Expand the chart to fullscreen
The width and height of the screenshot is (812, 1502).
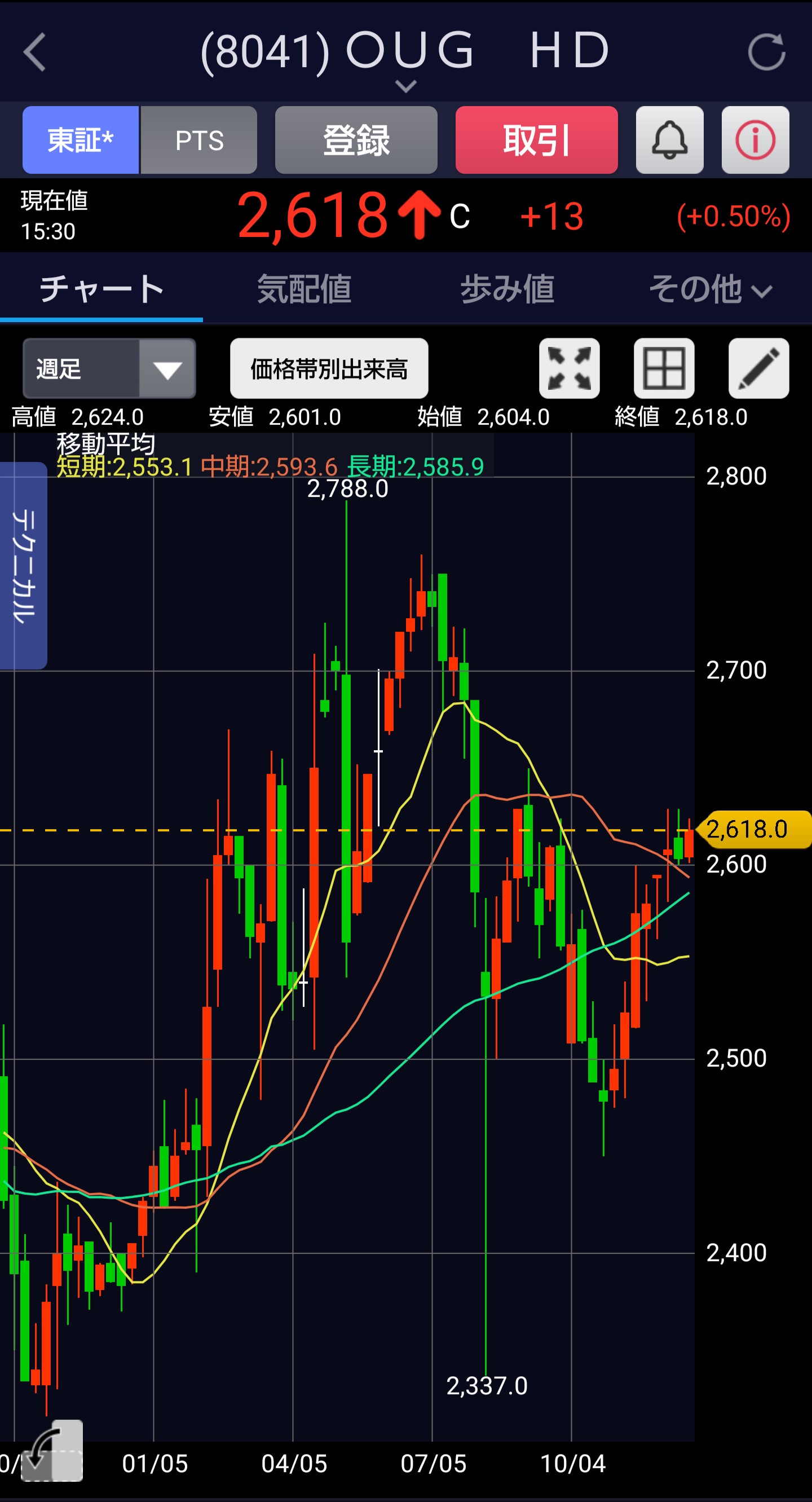[569, 368]
